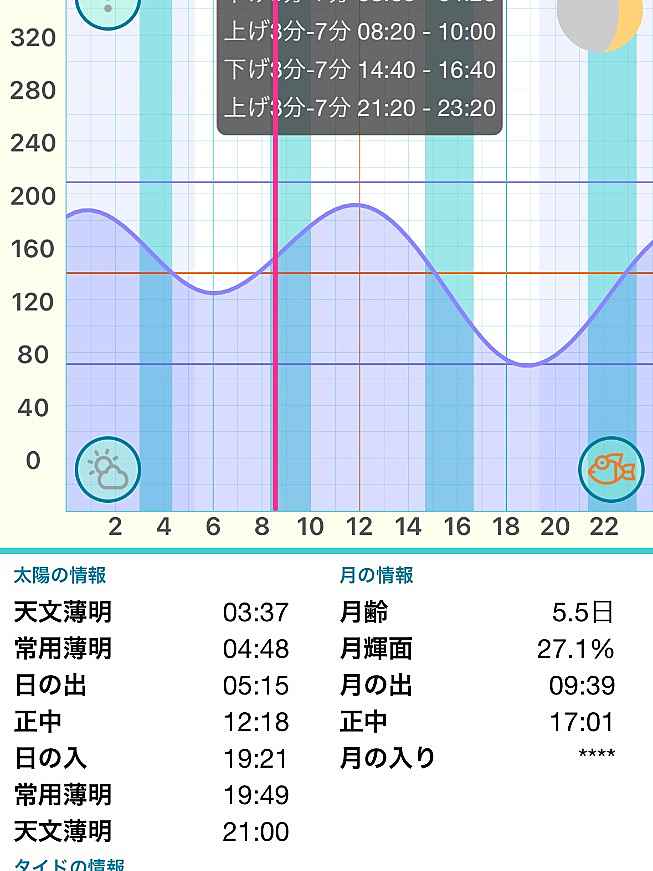Screen dimensions: 653x871
Task: Tap the round icon above the chart
Action: pos(108,8)
